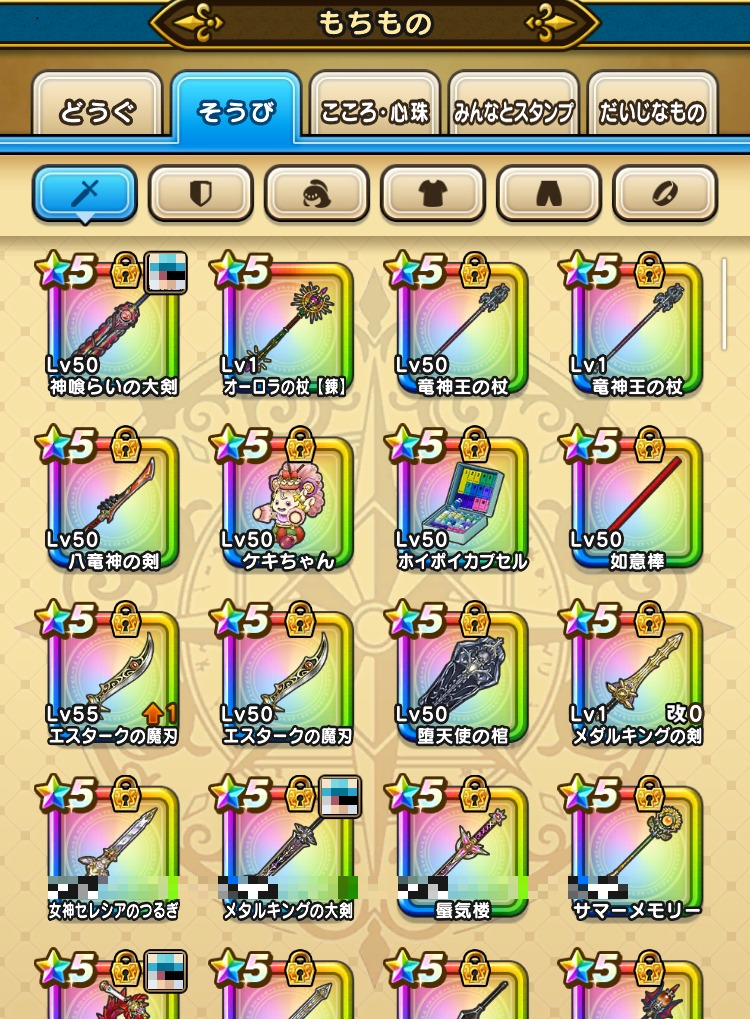Show upper body armor filter
The image size is (750, 1019).
pos(433,193)
